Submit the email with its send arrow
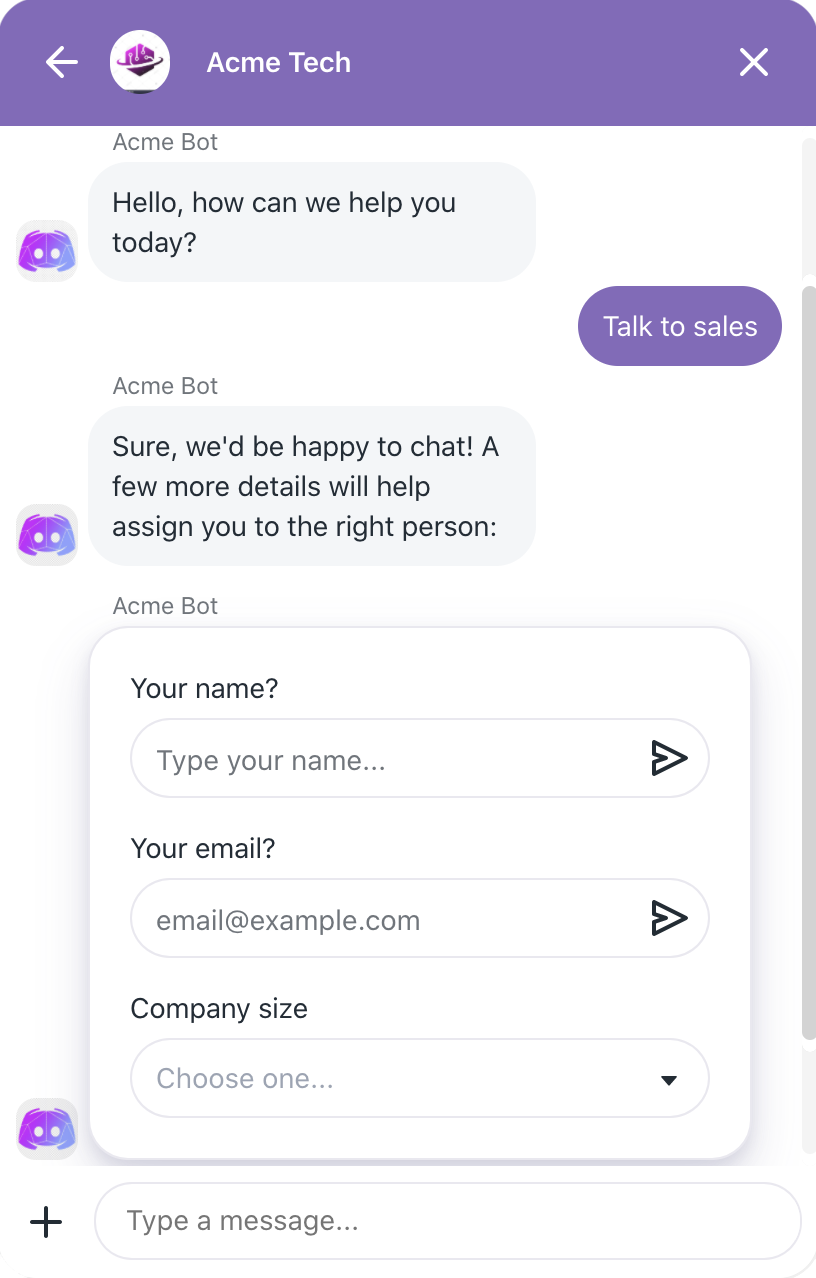Viewport: 816px width, 1278px height. [x=669, y=918]
